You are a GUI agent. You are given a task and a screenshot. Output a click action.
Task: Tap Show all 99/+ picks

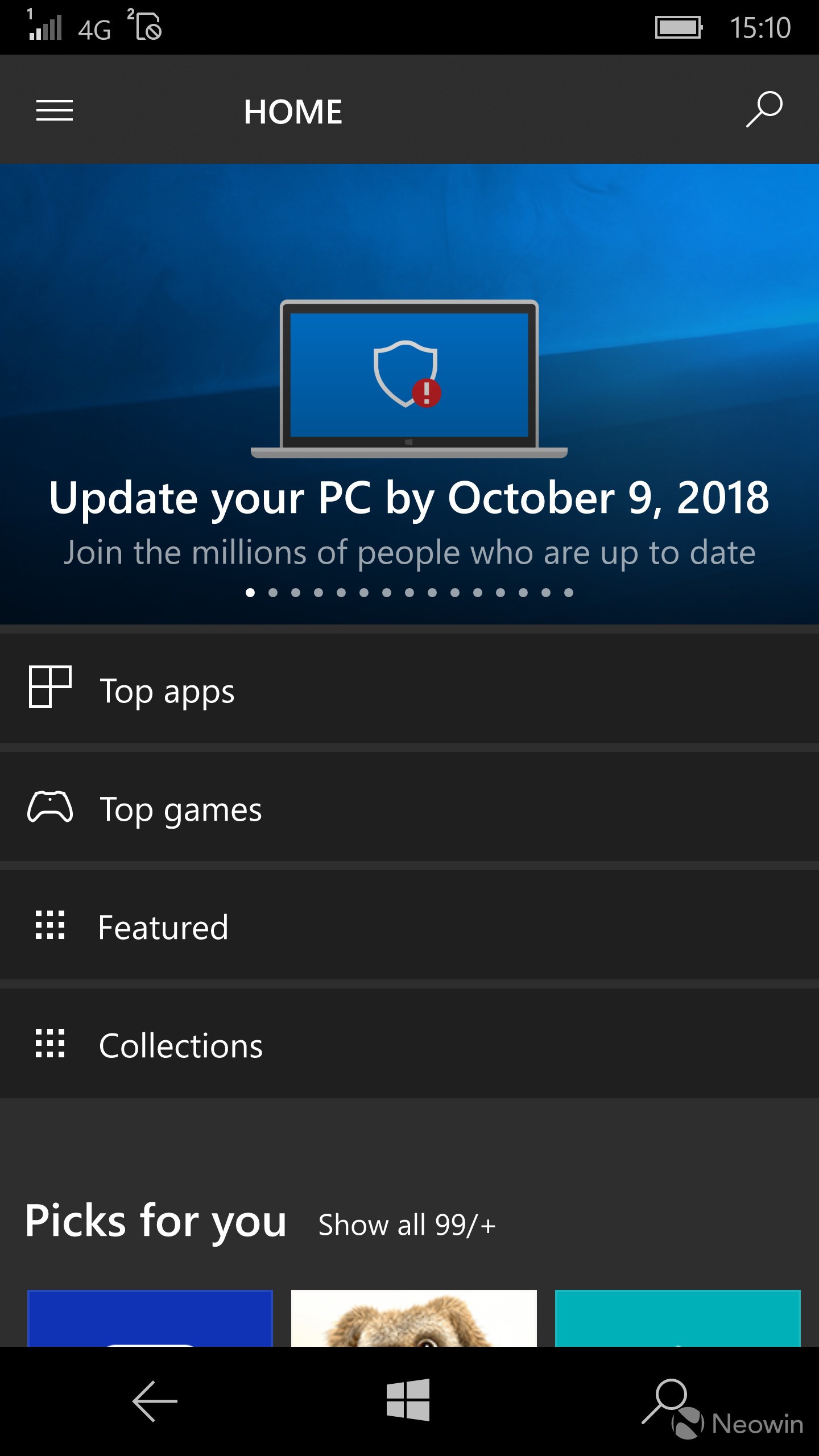(407, 1224)
